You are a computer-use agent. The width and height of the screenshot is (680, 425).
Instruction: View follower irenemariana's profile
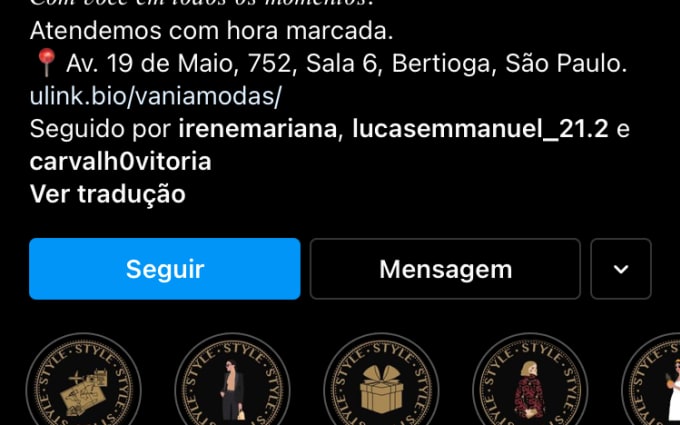258,130
